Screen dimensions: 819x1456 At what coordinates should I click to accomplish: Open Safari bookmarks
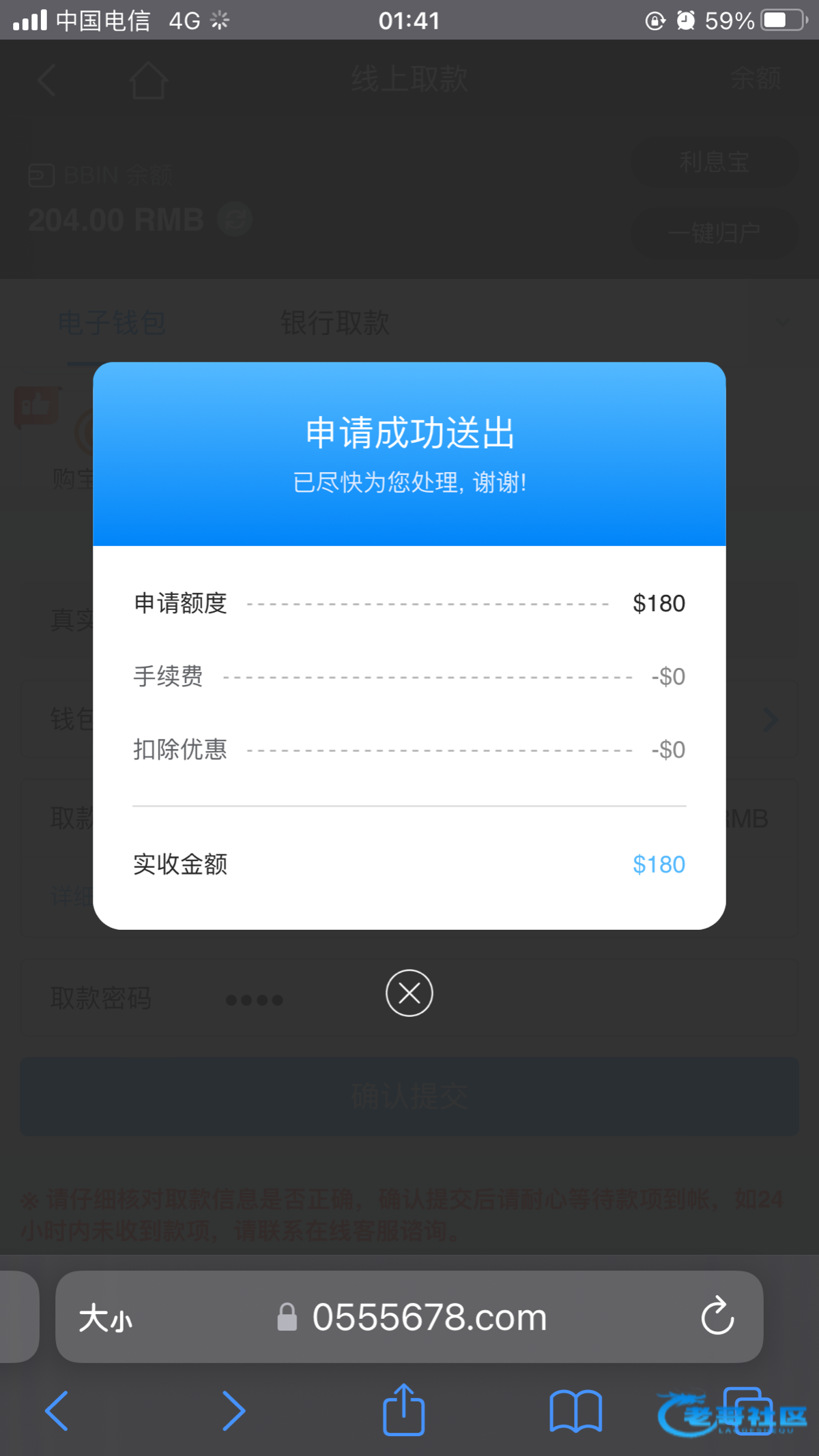[x=575, y=1410]
